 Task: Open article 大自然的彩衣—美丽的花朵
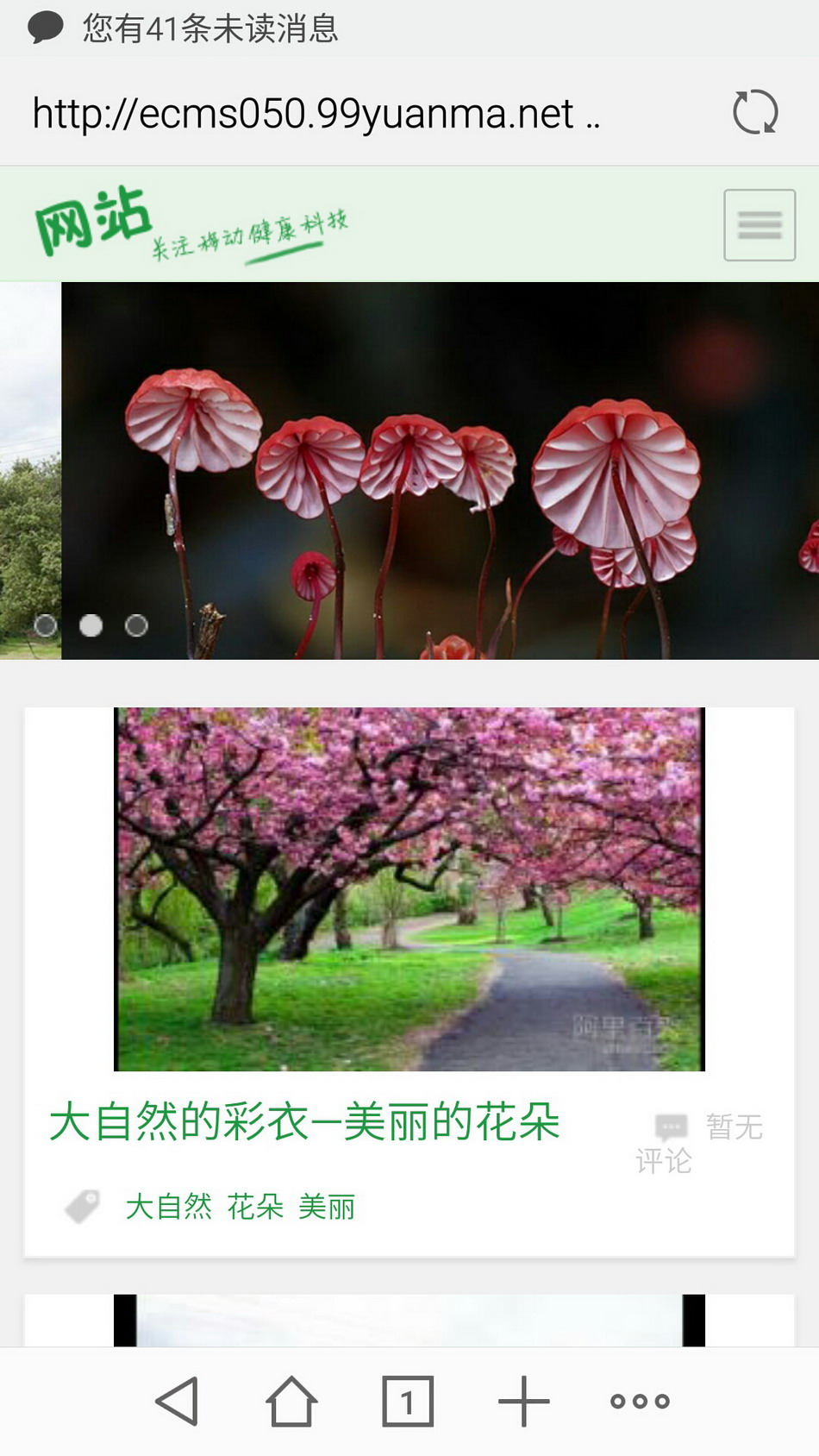pyautogui.click(x=305, y=1121)
